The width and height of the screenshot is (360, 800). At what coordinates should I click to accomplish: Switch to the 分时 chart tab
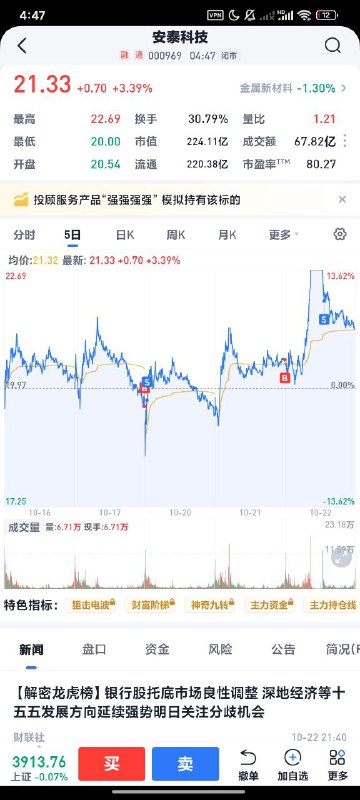(x=24, y=235)
